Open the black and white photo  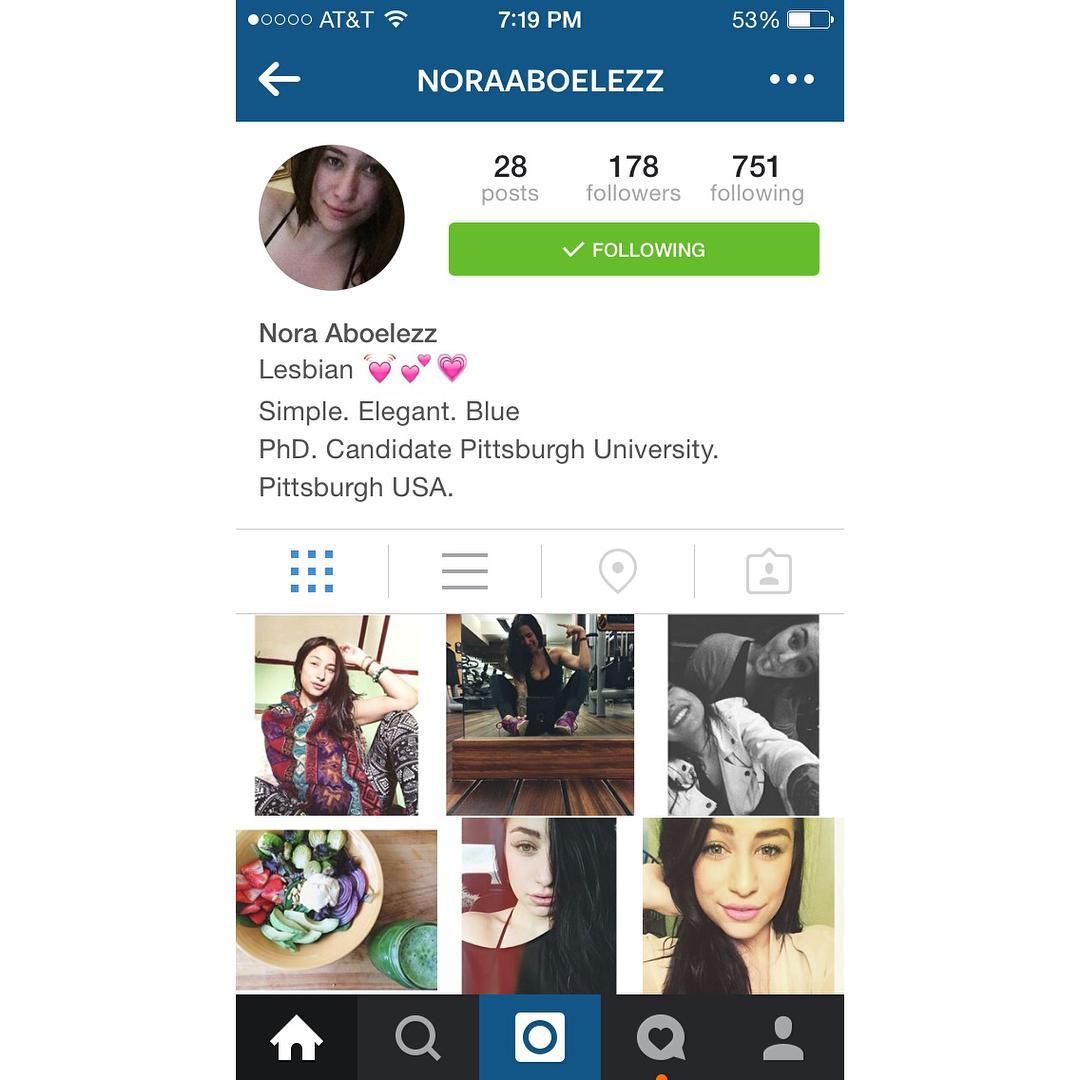(x=743, y=714)
